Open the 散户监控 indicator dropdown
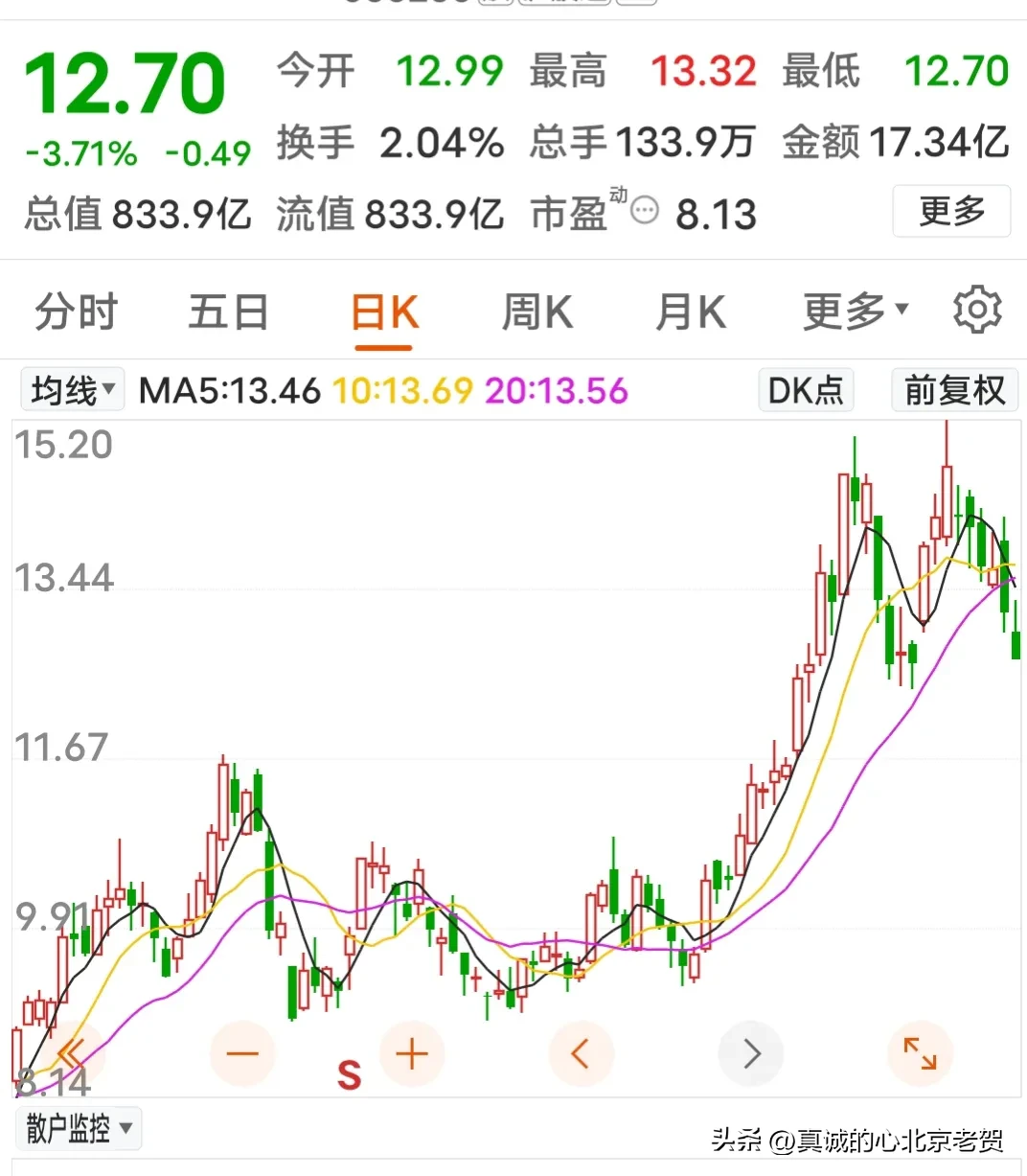This screenshot has width=1027, height=1176. pos(79,1128)
